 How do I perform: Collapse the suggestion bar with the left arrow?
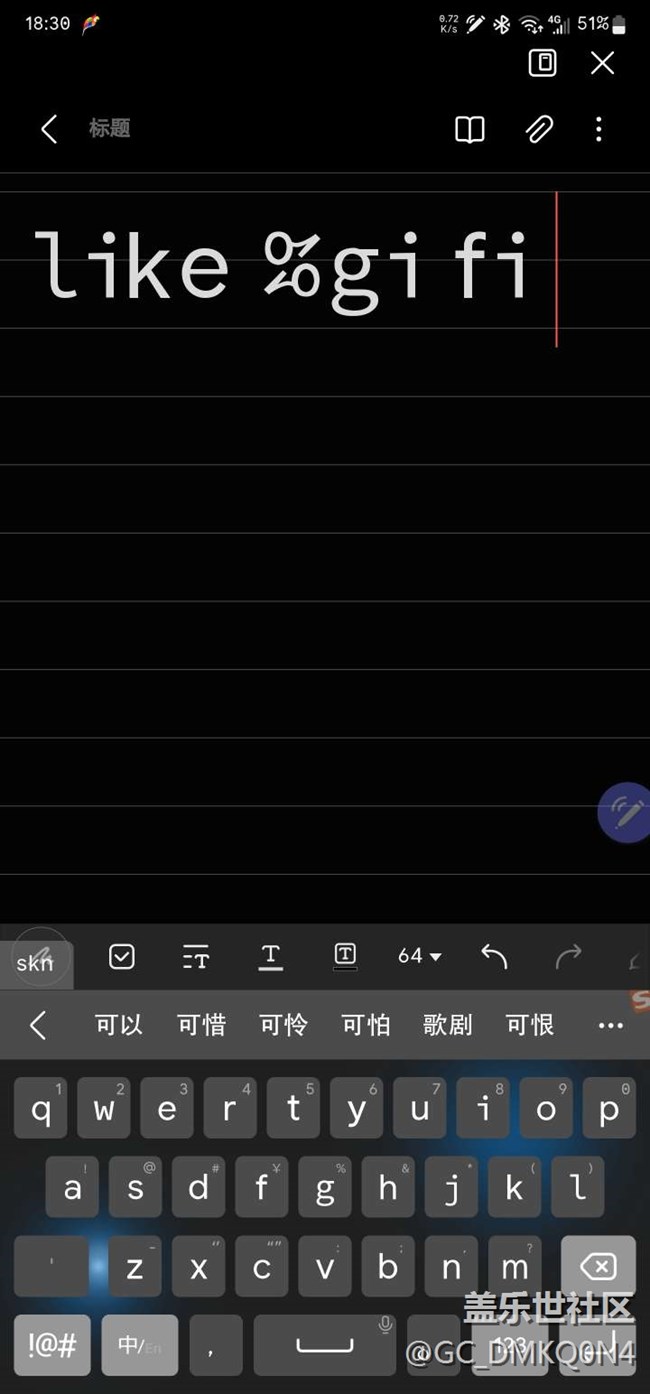point(38,1025)
